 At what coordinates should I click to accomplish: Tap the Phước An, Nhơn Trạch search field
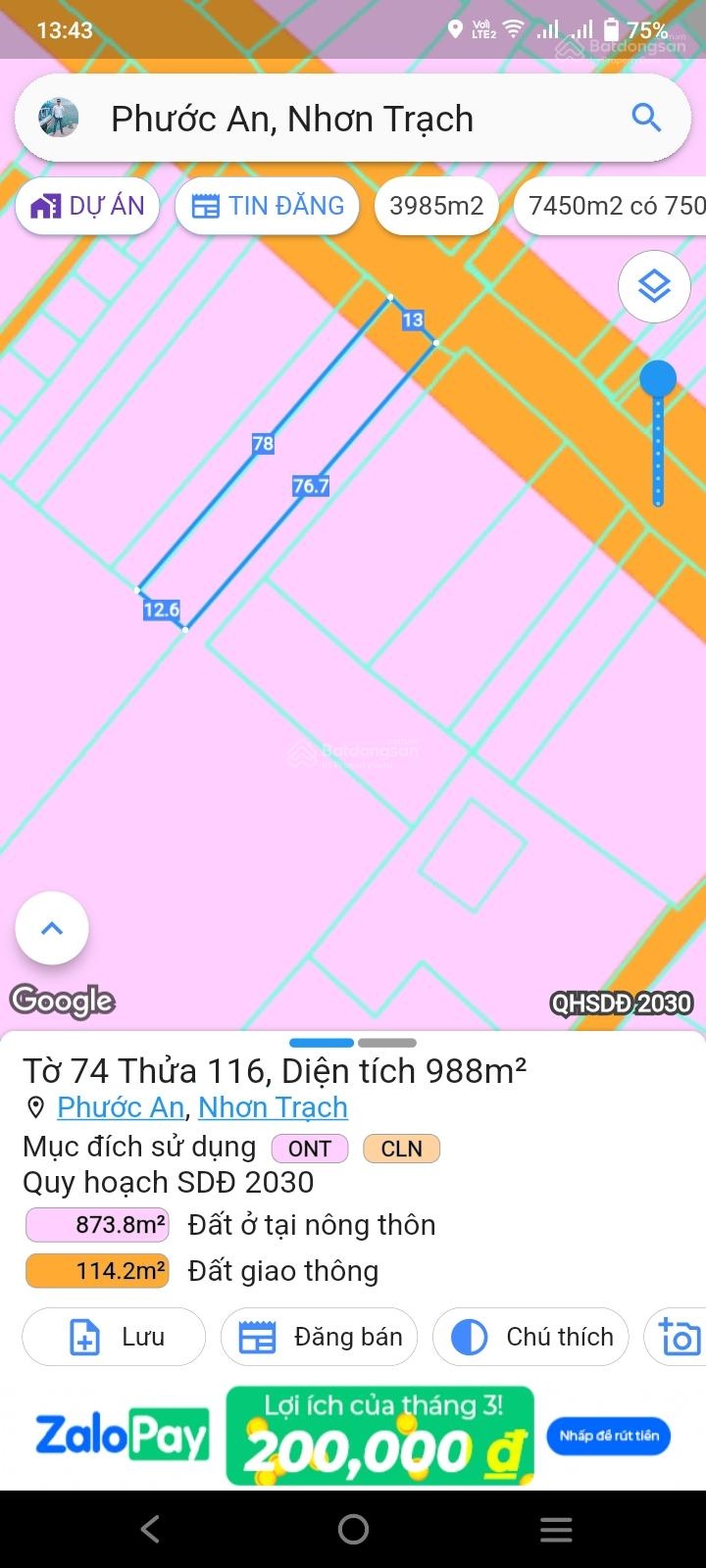(294, 117)
